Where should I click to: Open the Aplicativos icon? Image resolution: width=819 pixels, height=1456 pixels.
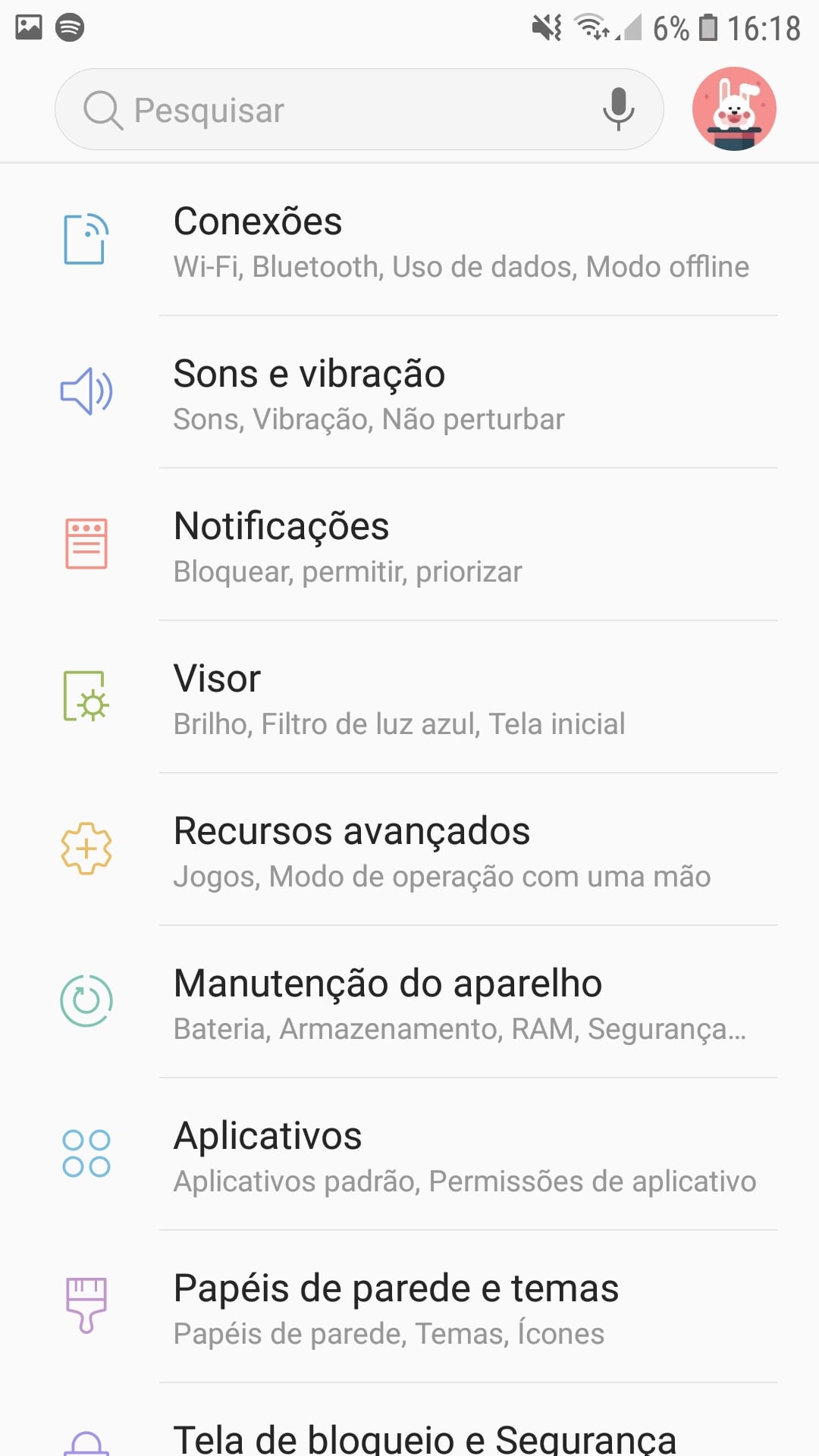click(x=86, y=1154)
